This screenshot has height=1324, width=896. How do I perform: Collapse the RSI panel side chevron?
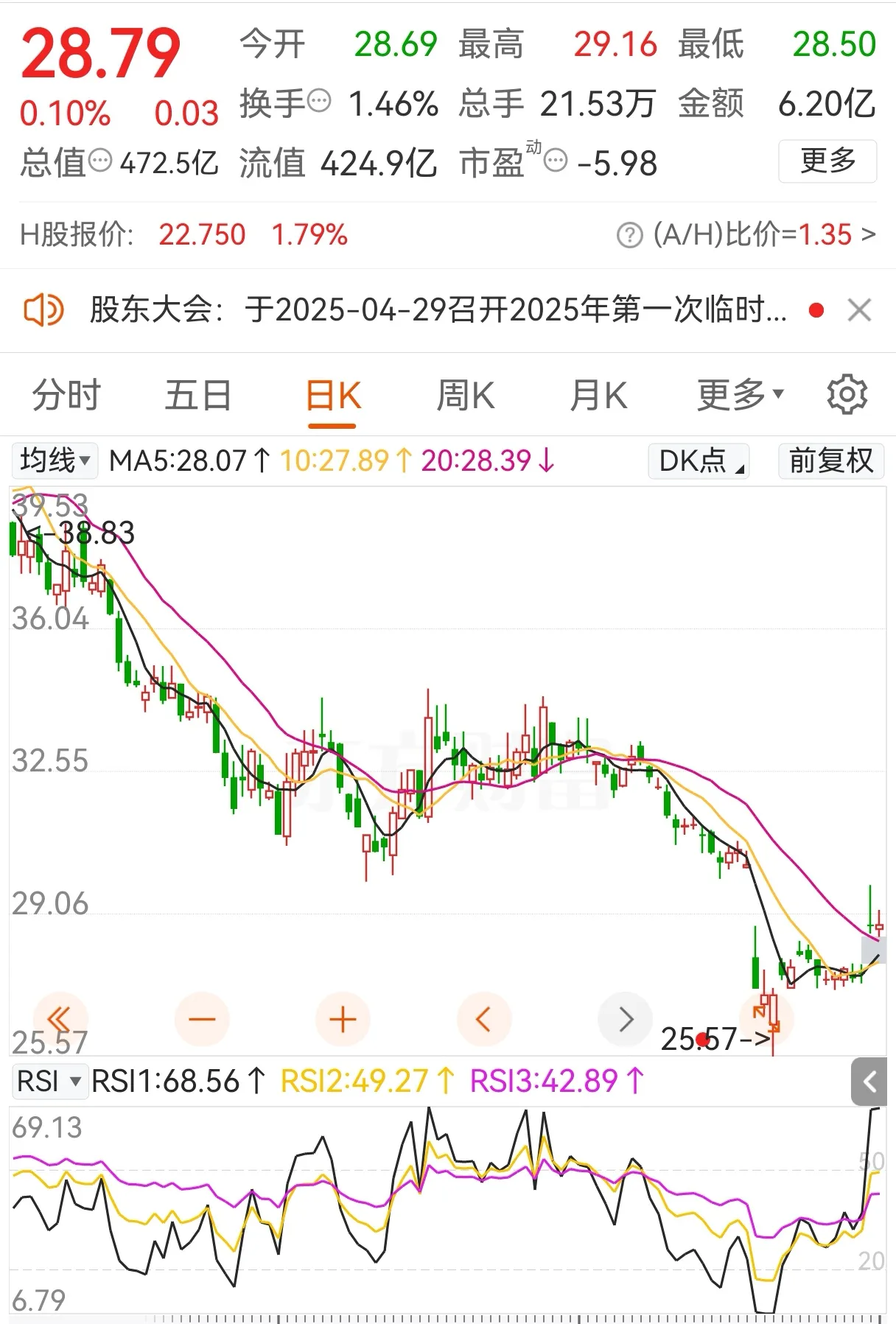(870, 1082)
